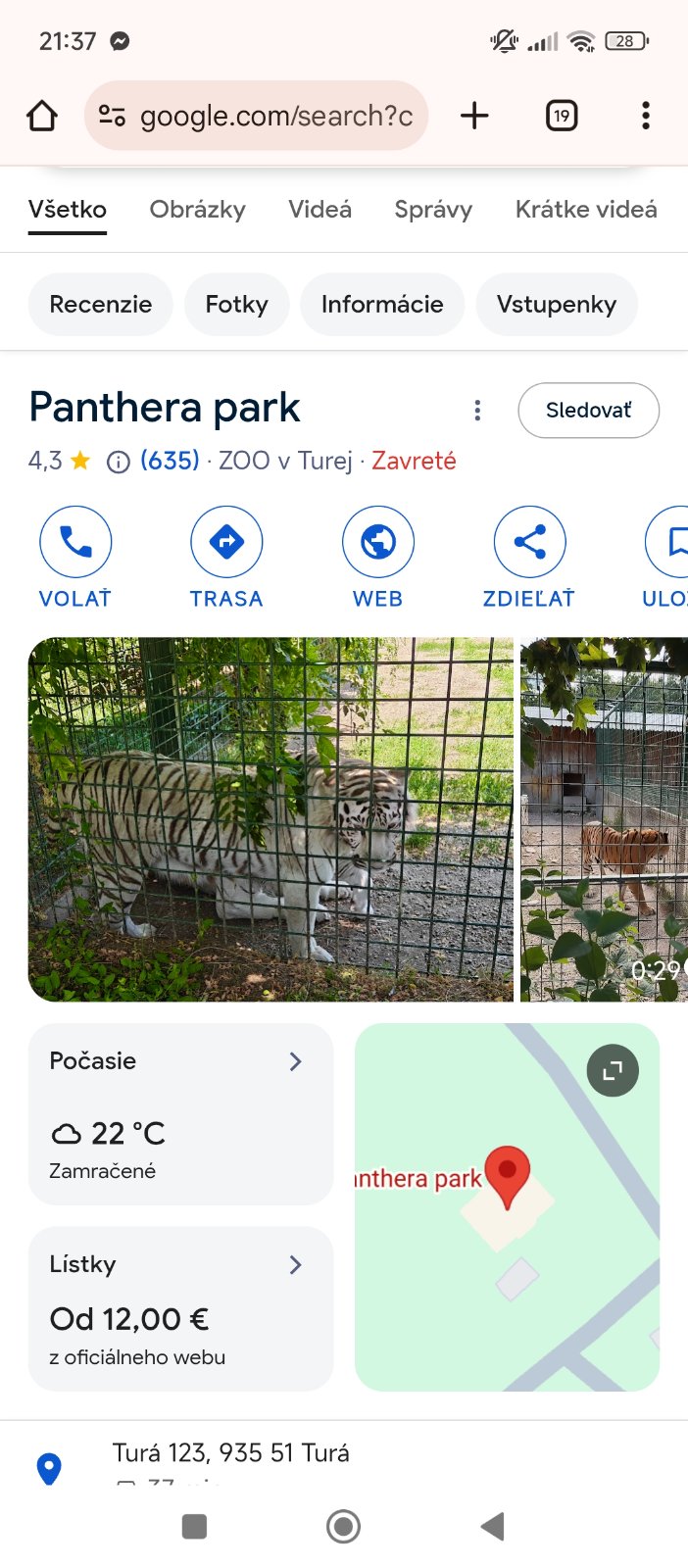This screenshot has width=688, height=1568.
Task: Follow Panthera park with Sledovať
Action: coord(588,411)
